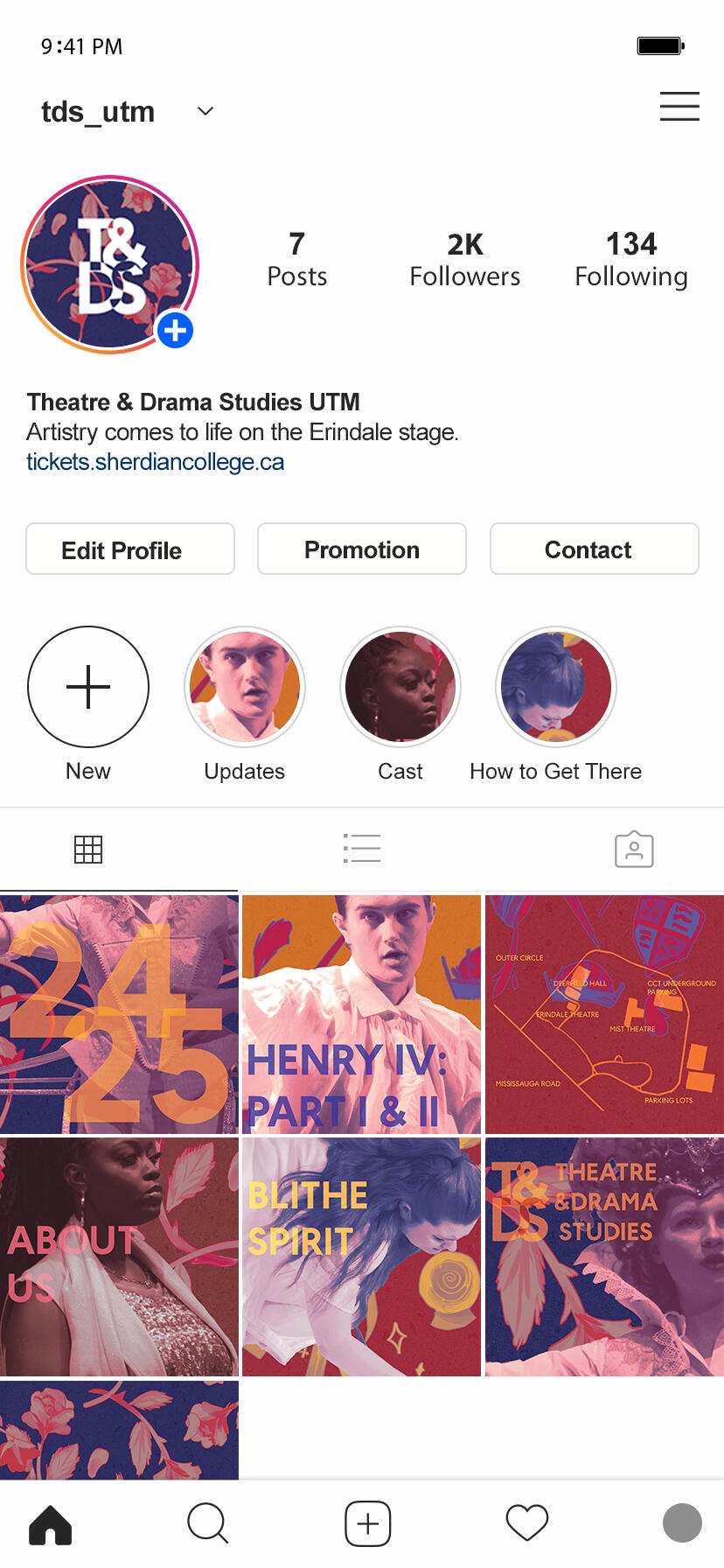Image resolution: width=724 pixels, height=1568 pixels.
Task: View the Cast highlight
Action: tap(400, 687)
